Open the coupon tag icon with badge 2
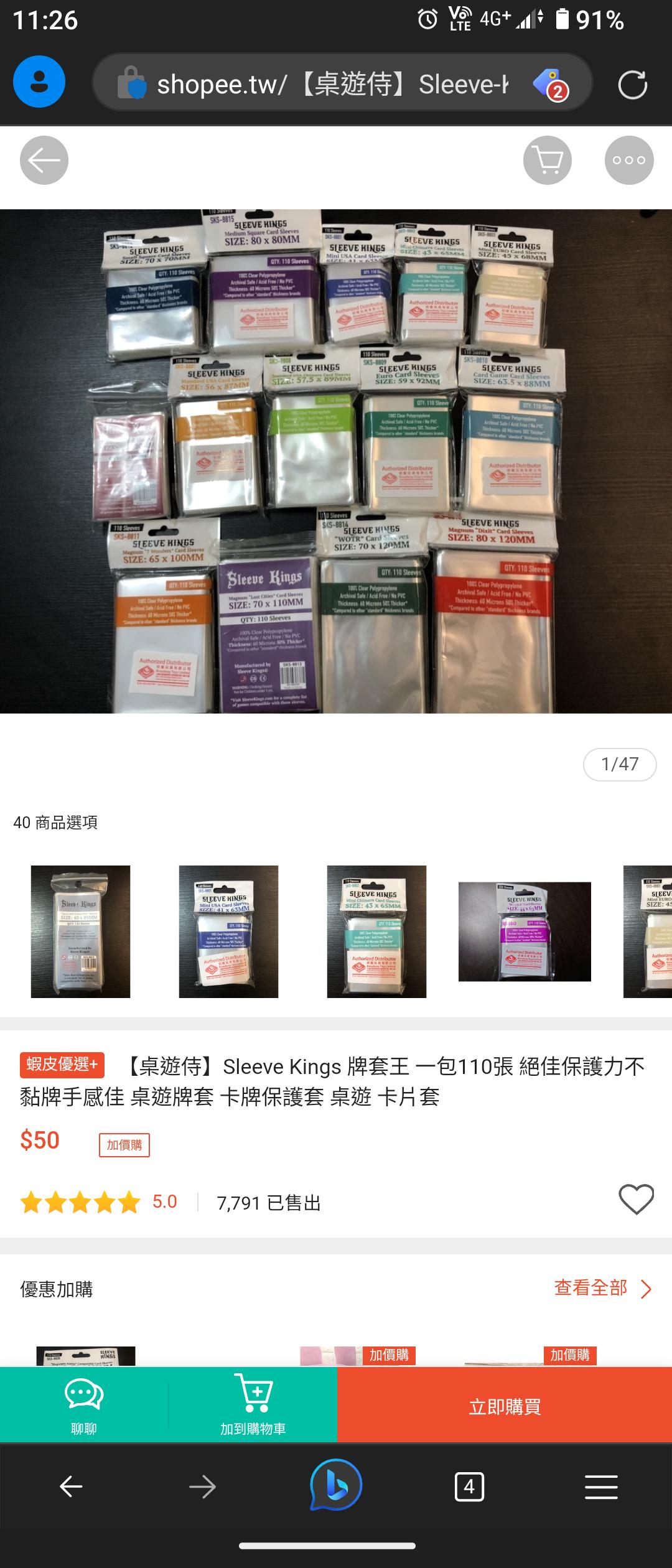The width and height of the screenshot is (672, 1568). (549, 85)
